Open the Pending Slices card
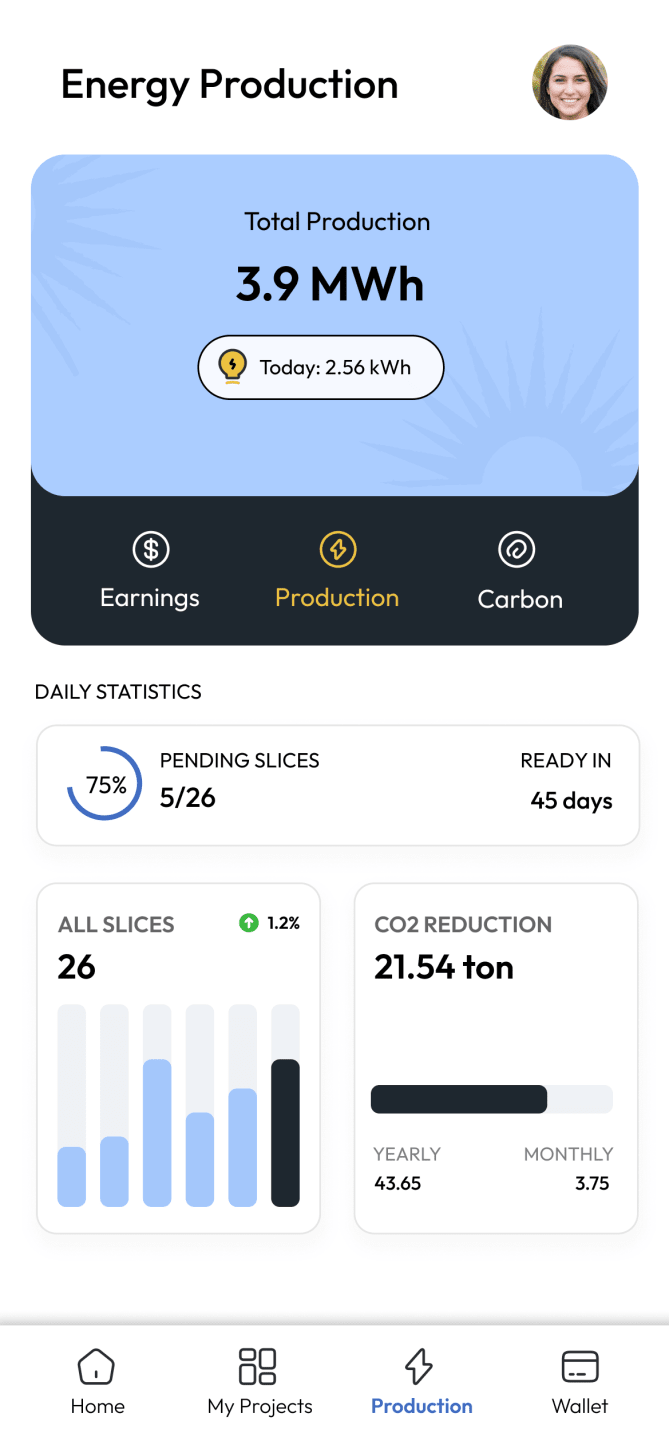The image size is (669, 1448). click(x=338, y=785)
